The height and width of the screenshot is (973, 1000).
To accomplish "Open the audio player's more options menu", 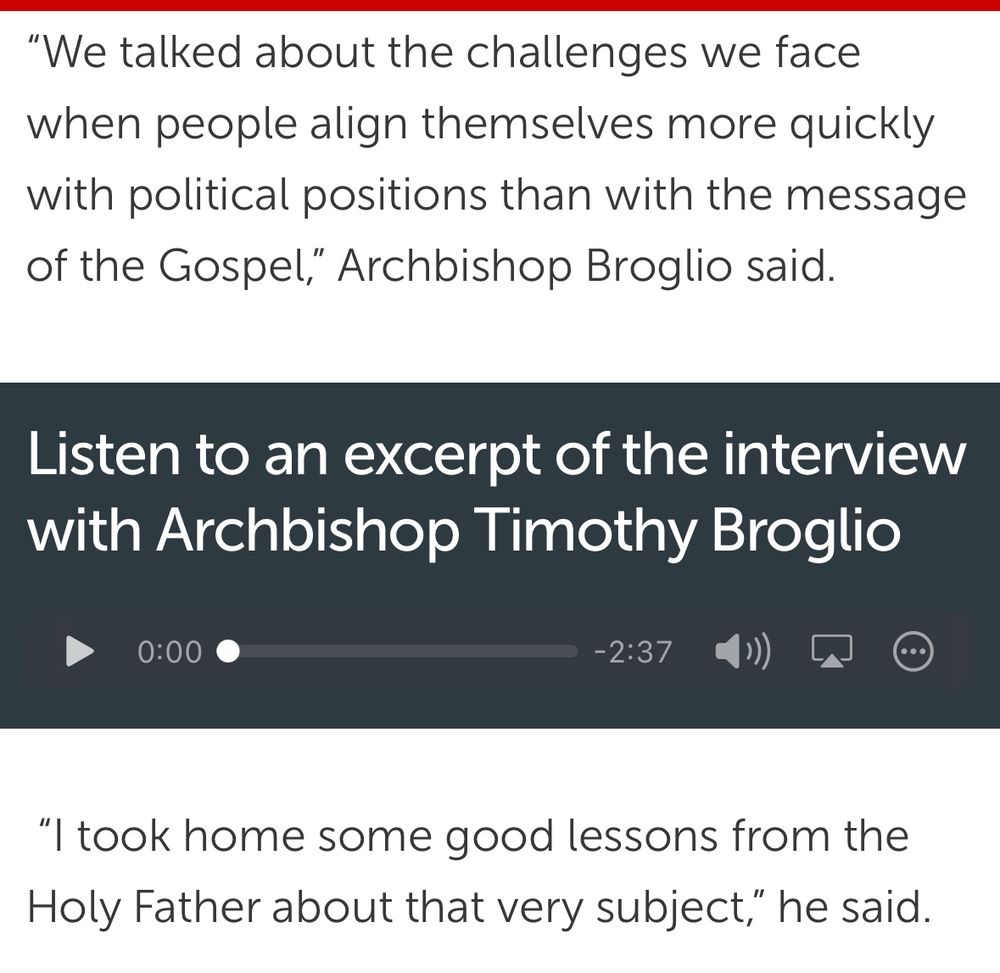I will (912, 652).
